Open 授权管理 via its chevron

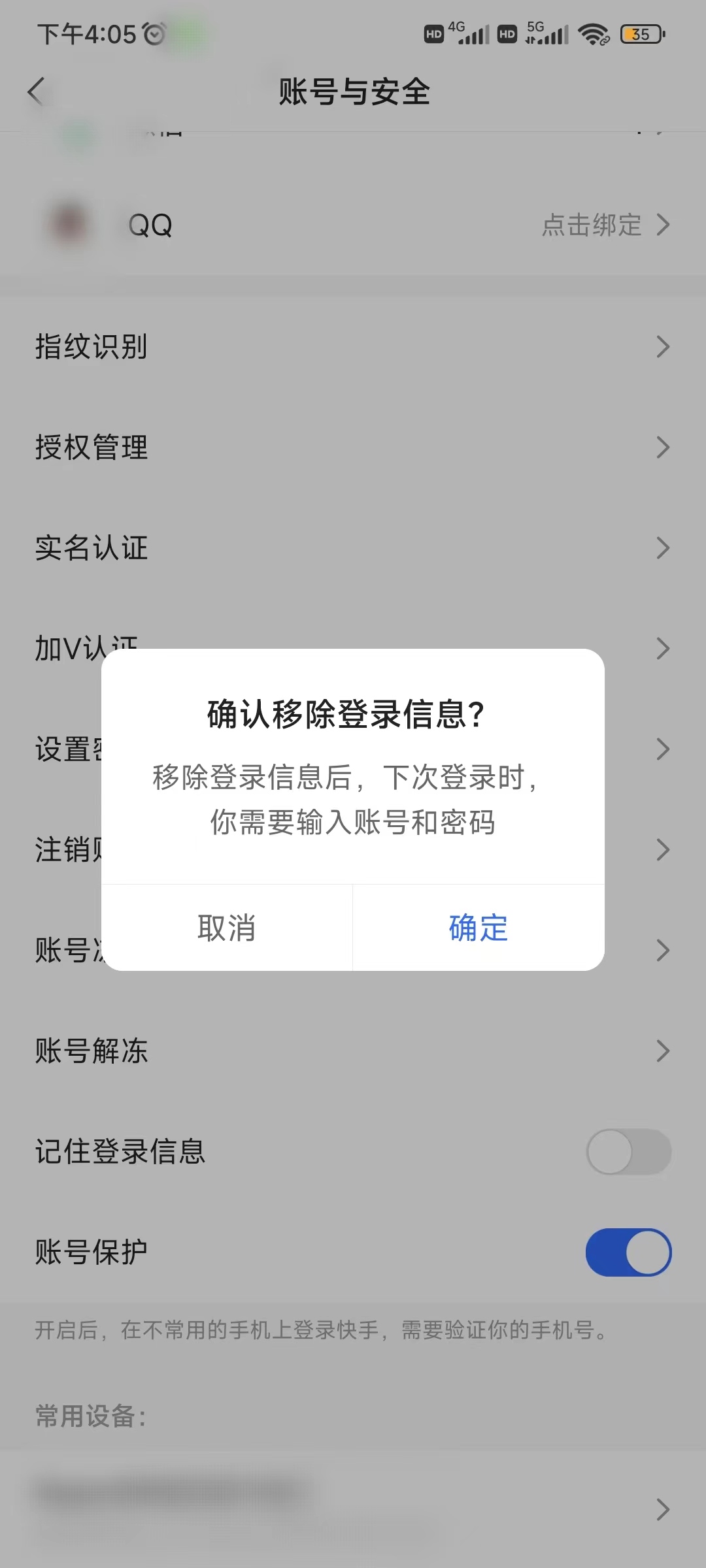[663, 448]
